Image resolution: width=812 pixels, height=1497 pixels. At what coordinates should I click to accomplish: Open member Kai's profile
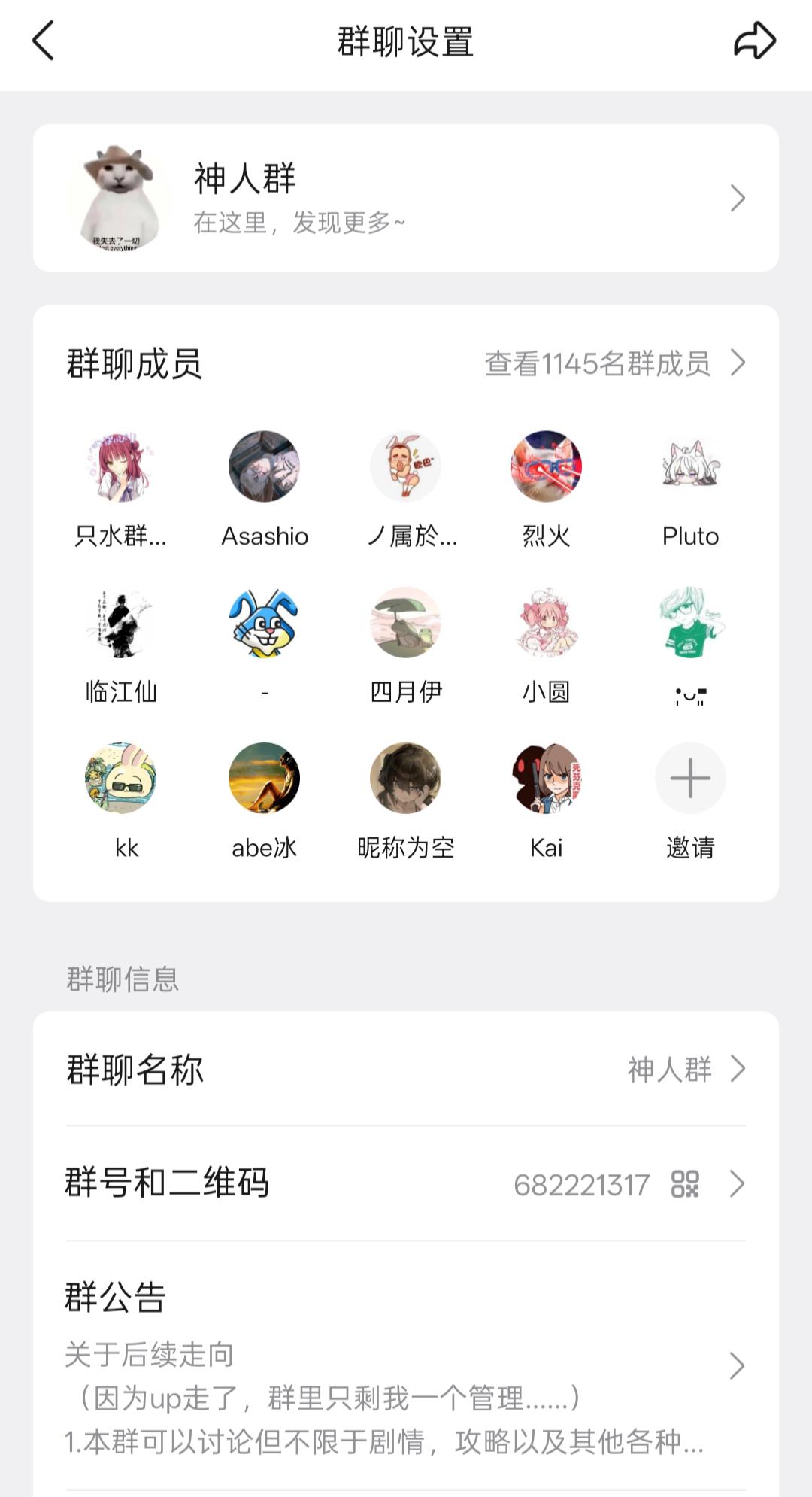[x=546, y=779]
